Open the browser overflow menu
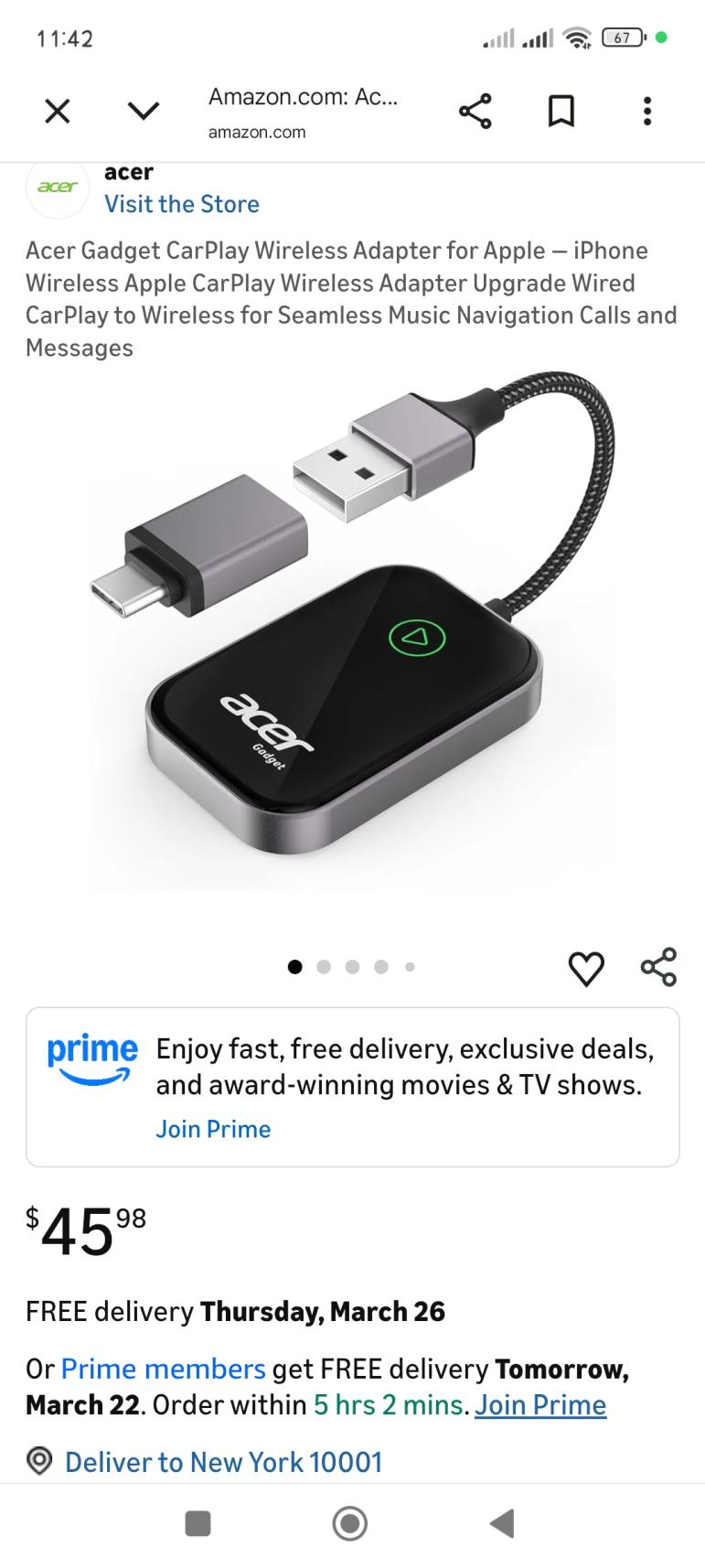This screenshot has width=705, height=1568. tap(647, 112)
